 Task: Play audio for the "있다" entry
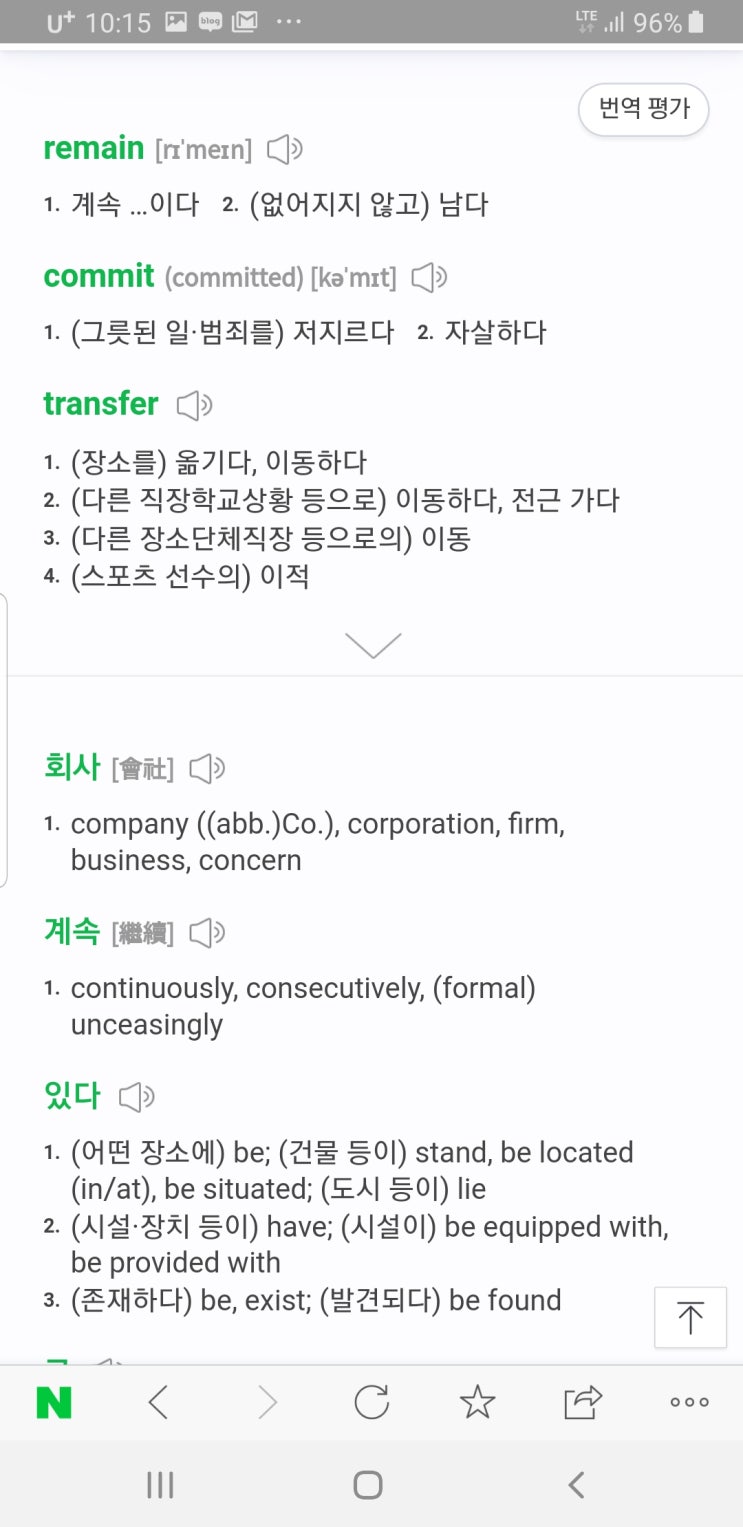[137, 1095]
